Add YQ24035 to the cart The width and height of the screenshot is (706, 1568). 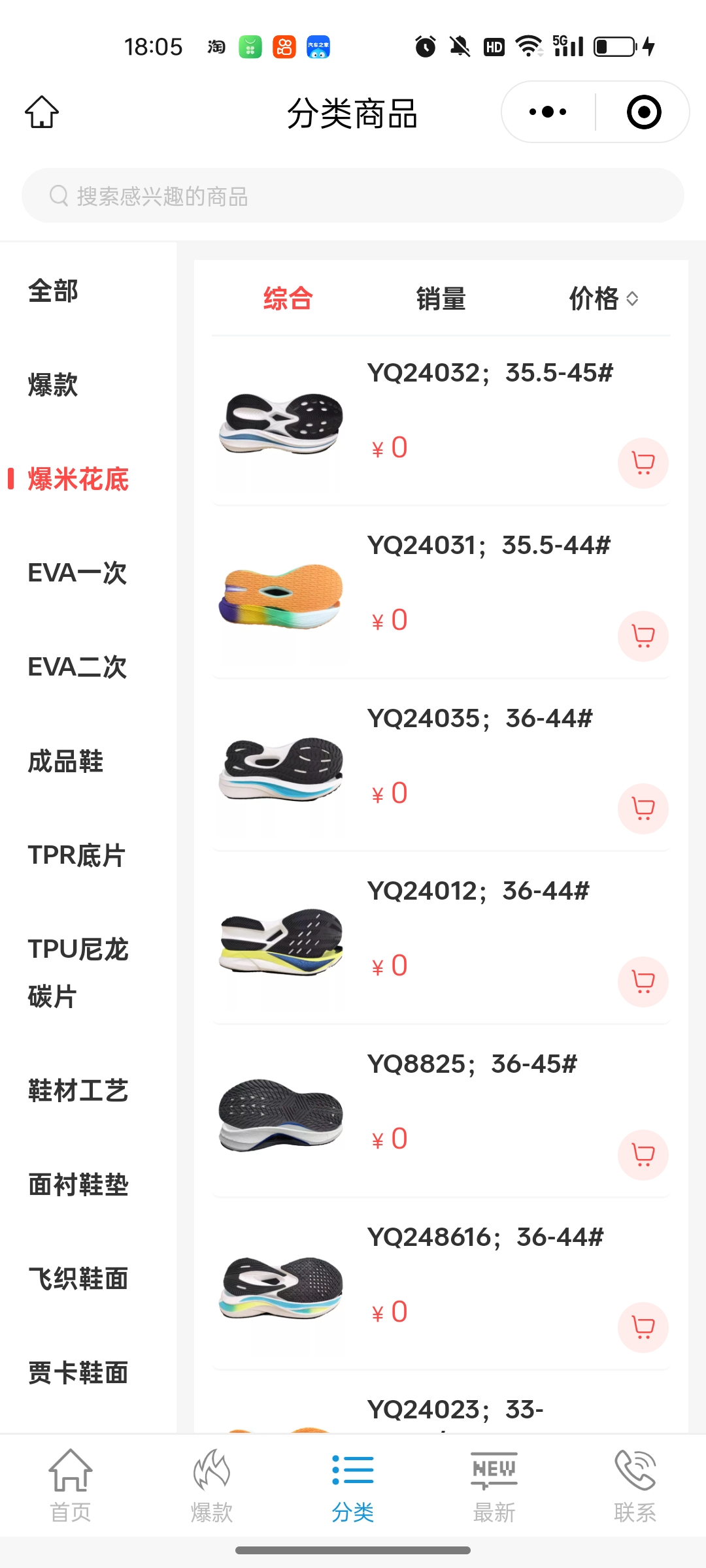(643, 809)
